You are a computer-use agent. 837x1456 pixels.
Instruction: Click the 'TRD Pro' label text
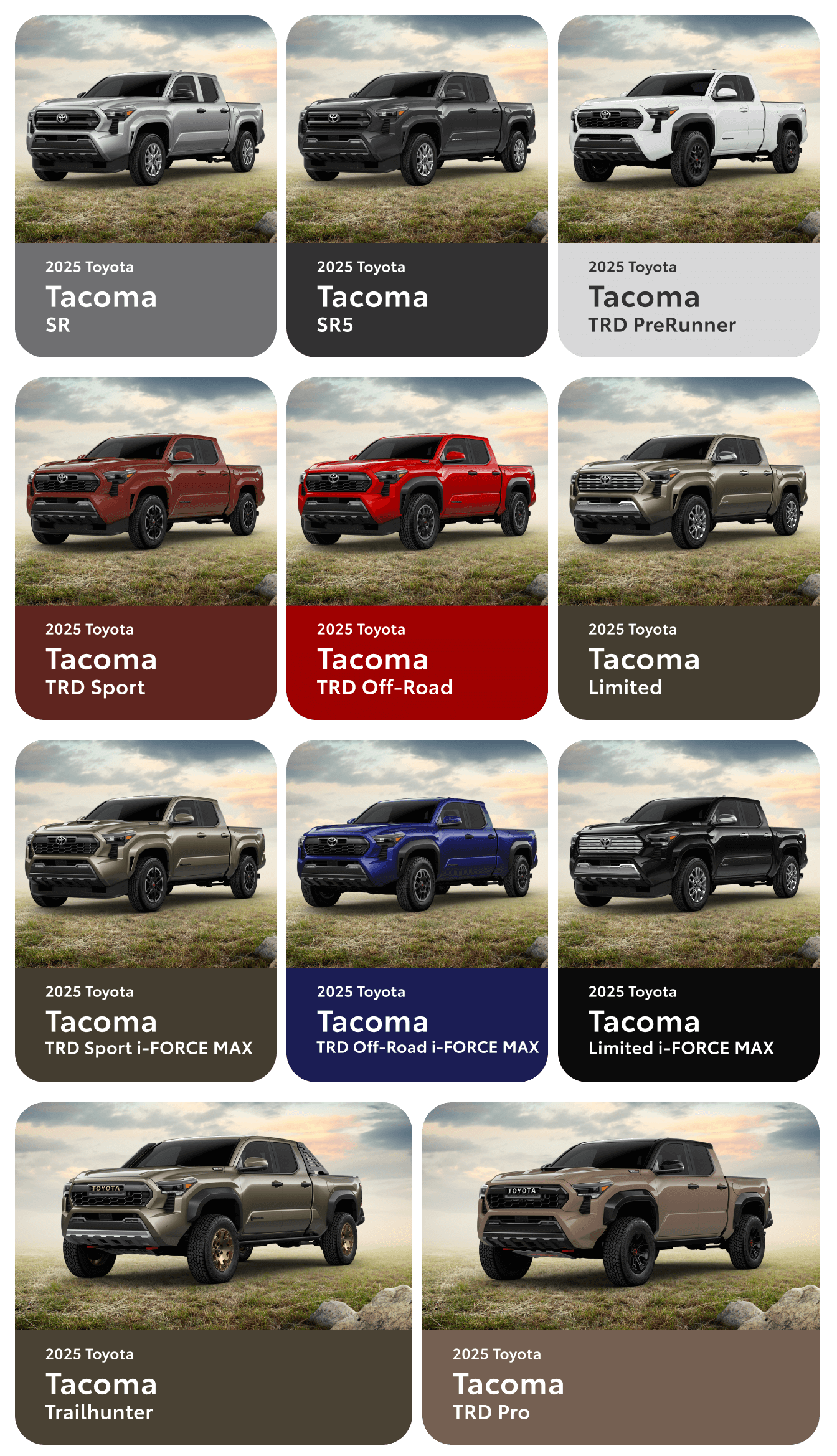[491, 1413]
